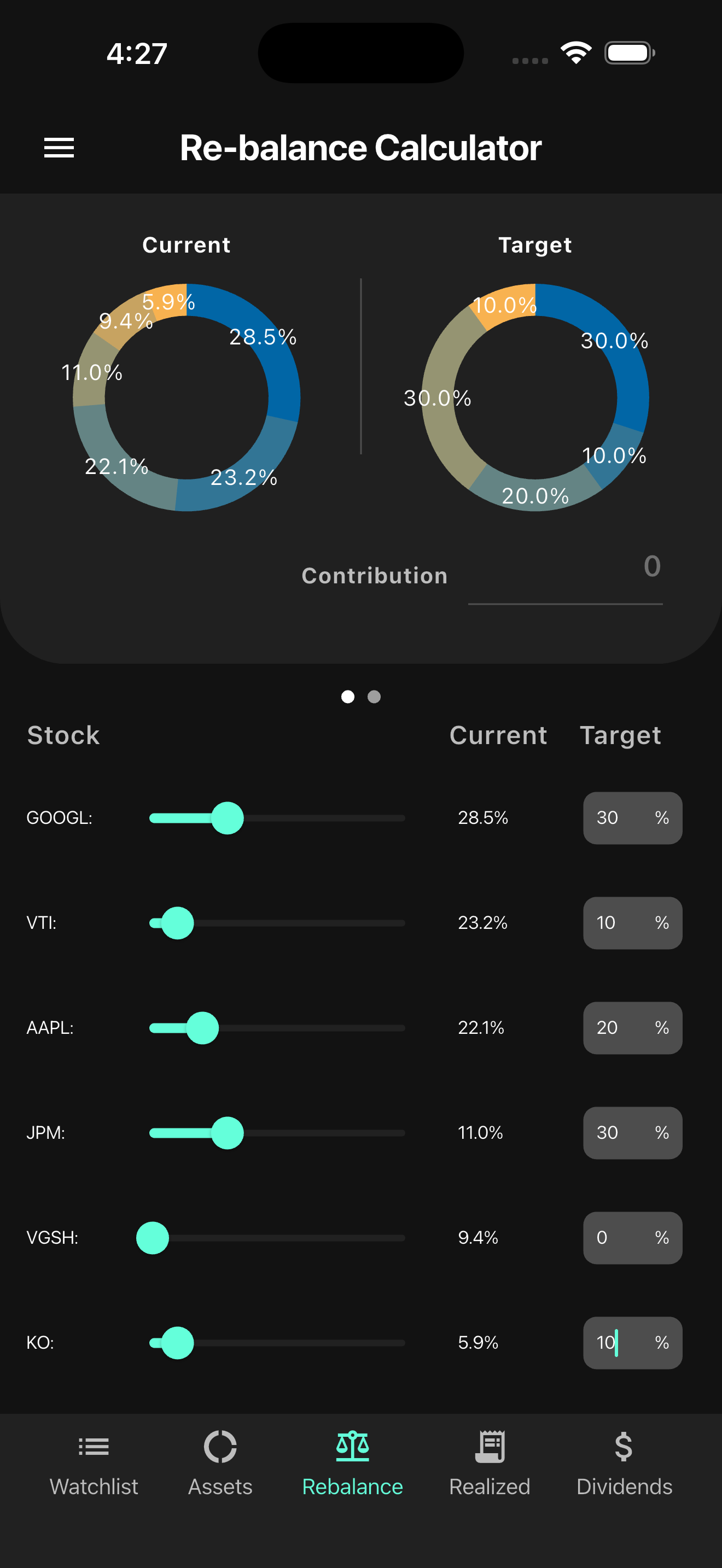Click the KO target percentage field
Screen dimensions: 722x1568
click(x=632, y=1343)
